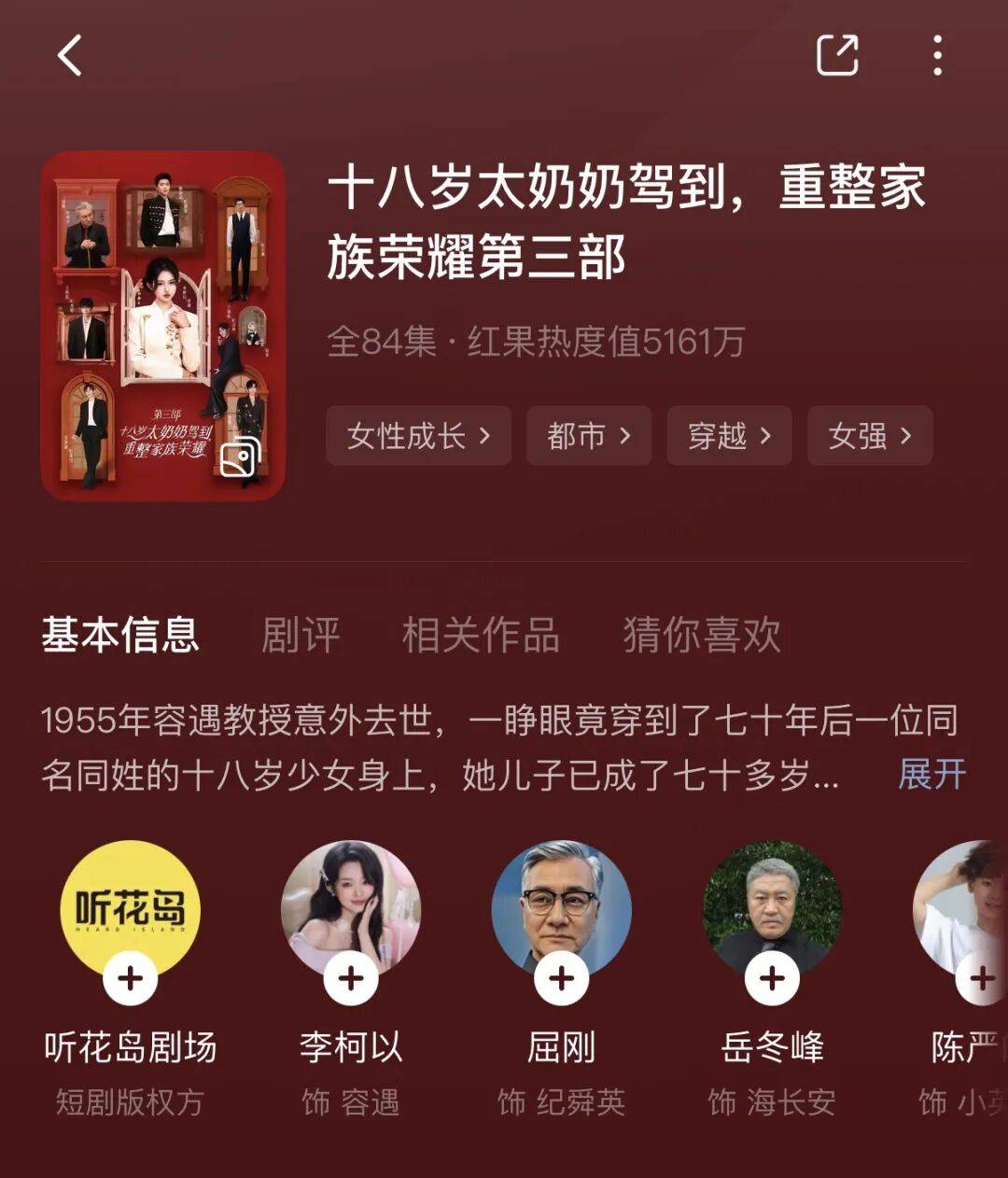The height and width of the screenshot is (1178, 1008).
Task: Share this drama page
Action: pyautogui.click(x=836, y=55)
